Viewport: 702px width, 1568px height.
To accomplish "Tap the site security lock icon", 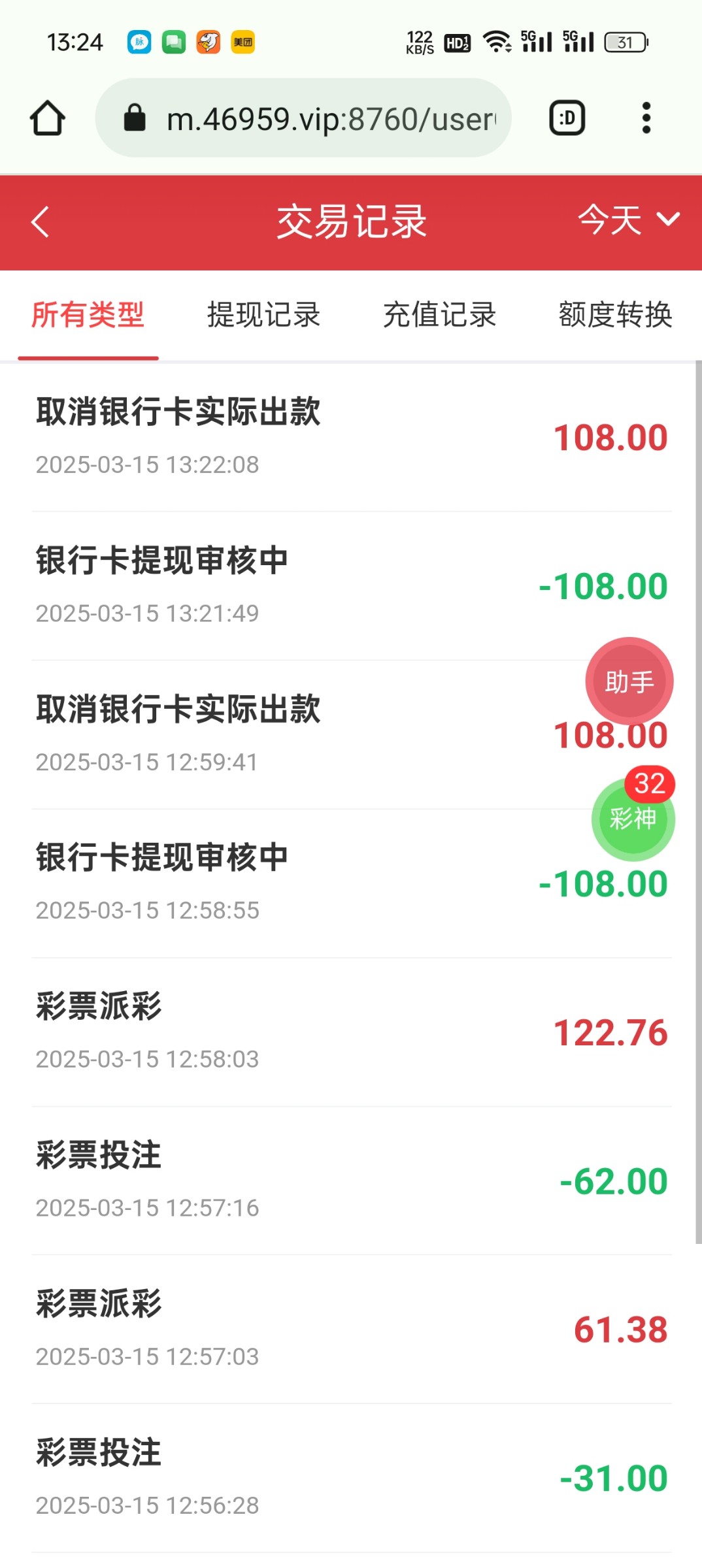I will (135, 118).
